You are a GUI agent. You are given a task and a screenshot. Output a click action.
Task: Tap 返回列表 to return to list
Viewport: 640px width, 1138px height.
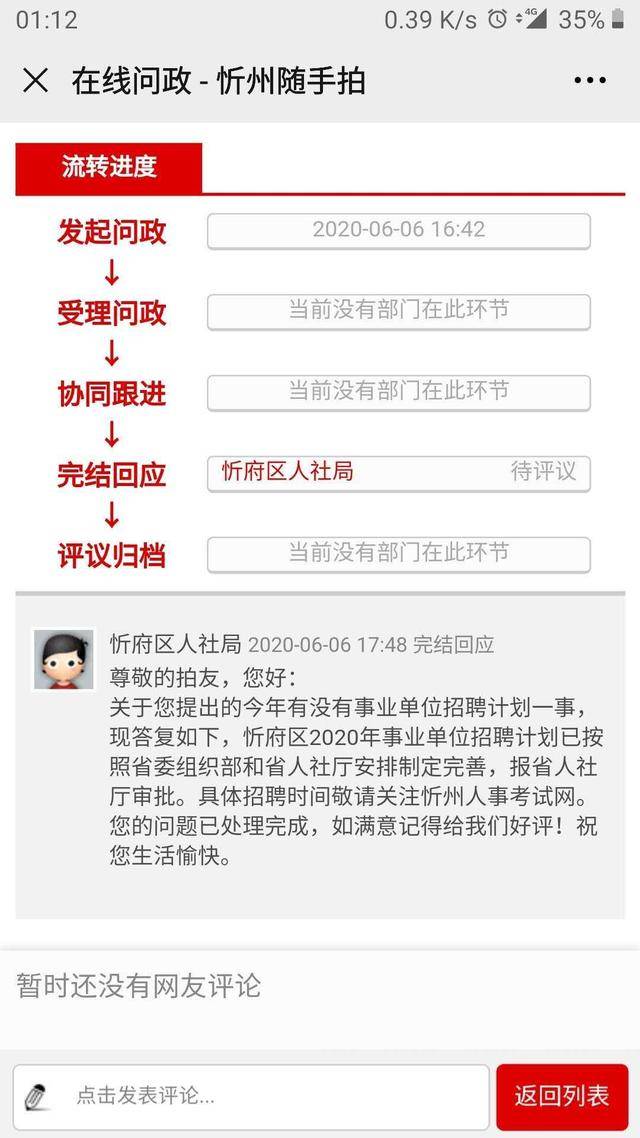click(x=562, y=1096)
